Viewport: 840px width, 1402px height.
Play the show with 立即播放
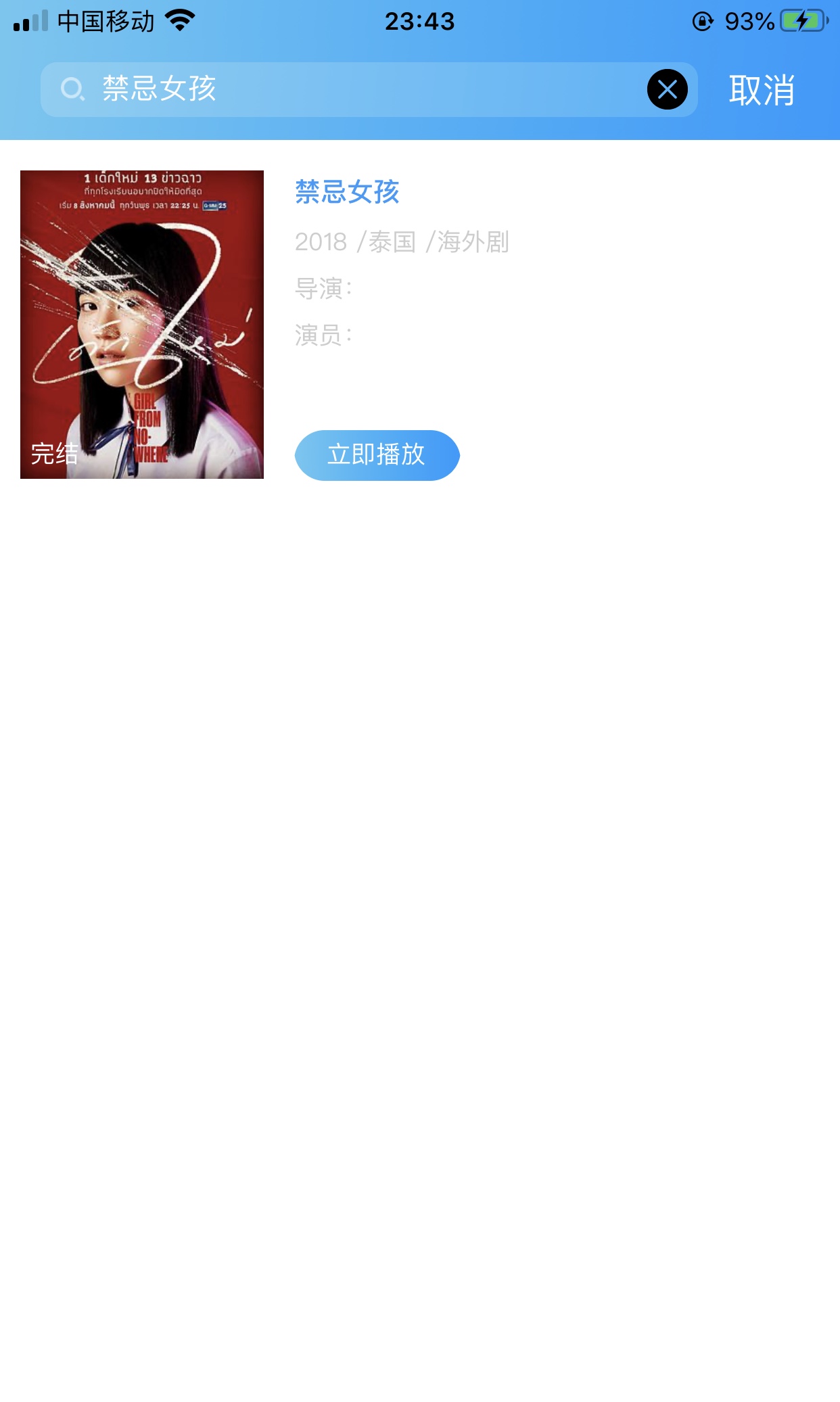pyautogui.click(x=377, y=455)
